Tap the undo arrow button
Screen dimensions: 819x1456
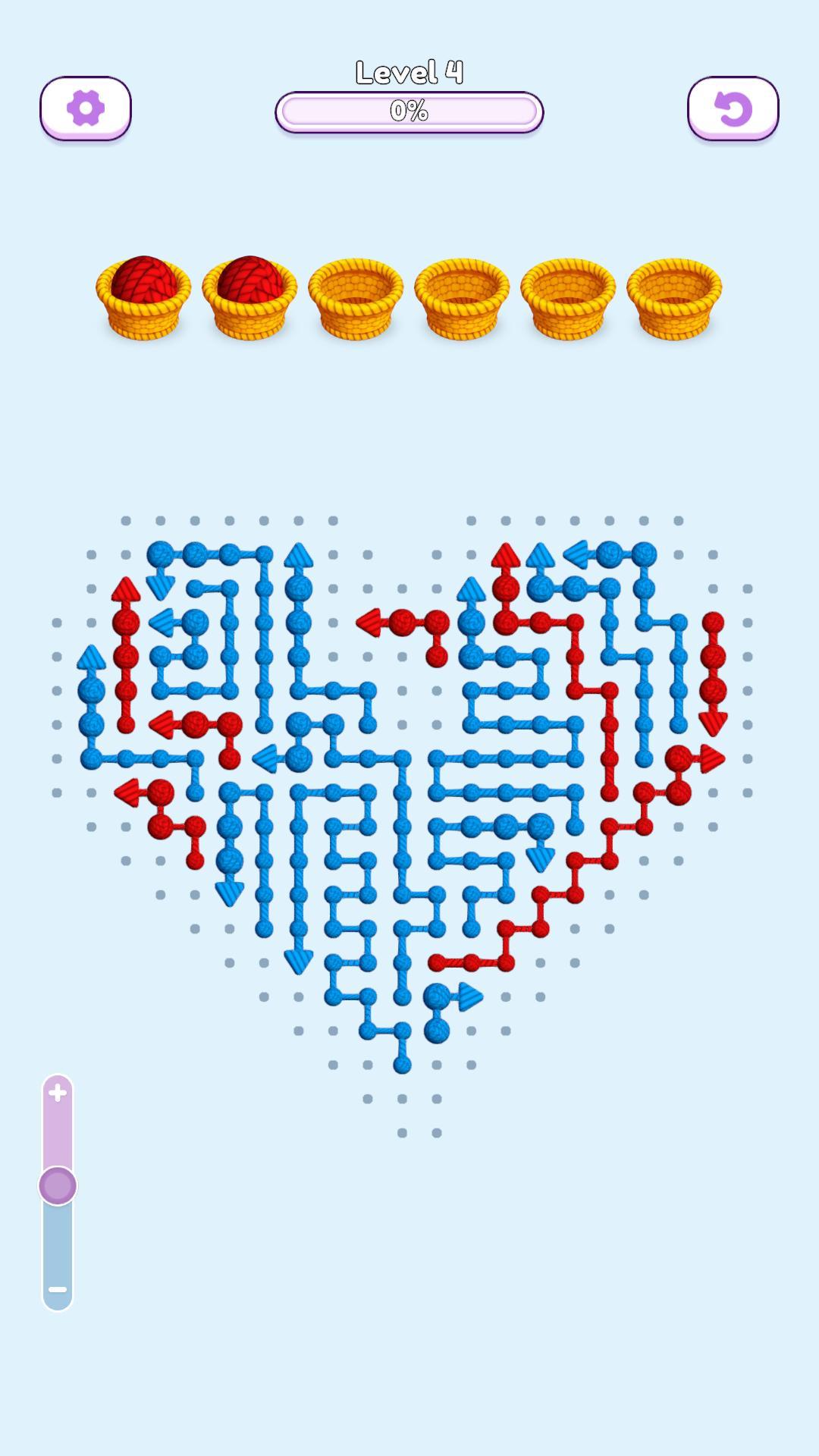733,108
